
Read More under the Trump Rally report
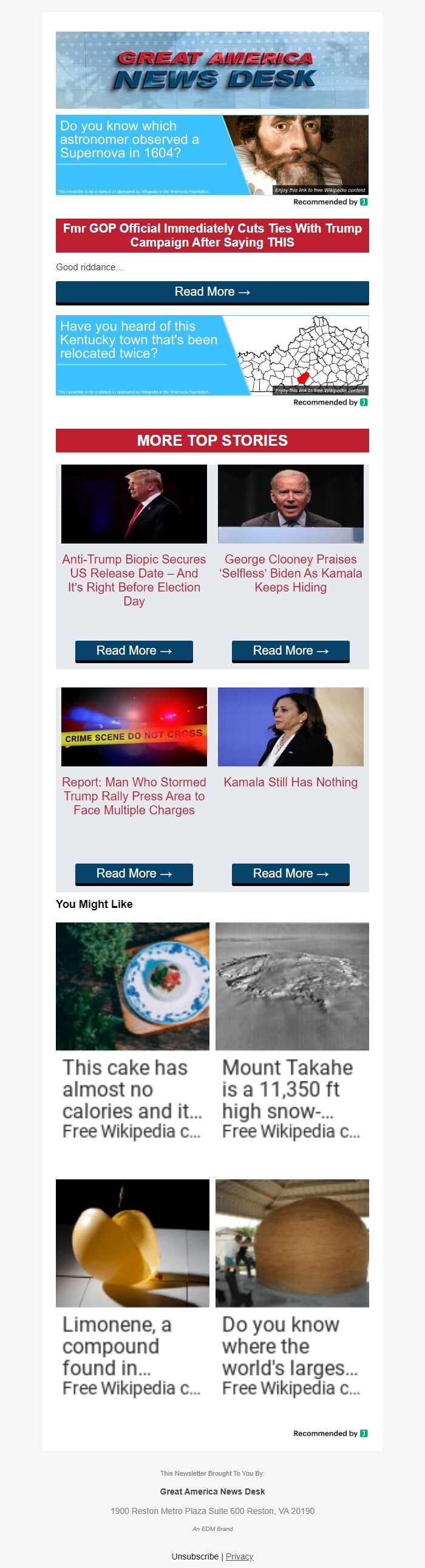tap(134, 873)
